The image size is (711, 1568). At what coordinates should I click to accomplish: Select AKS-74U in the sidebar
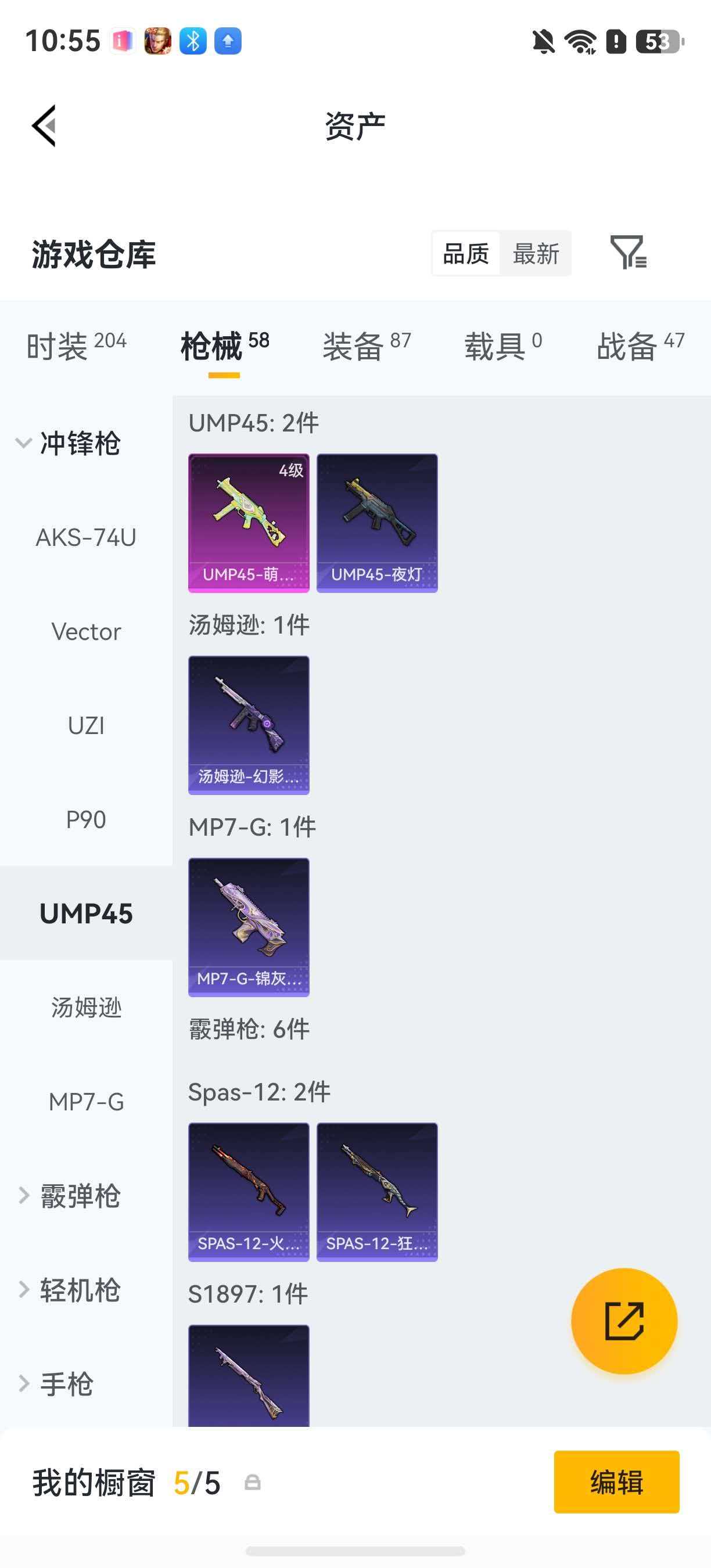86,538
